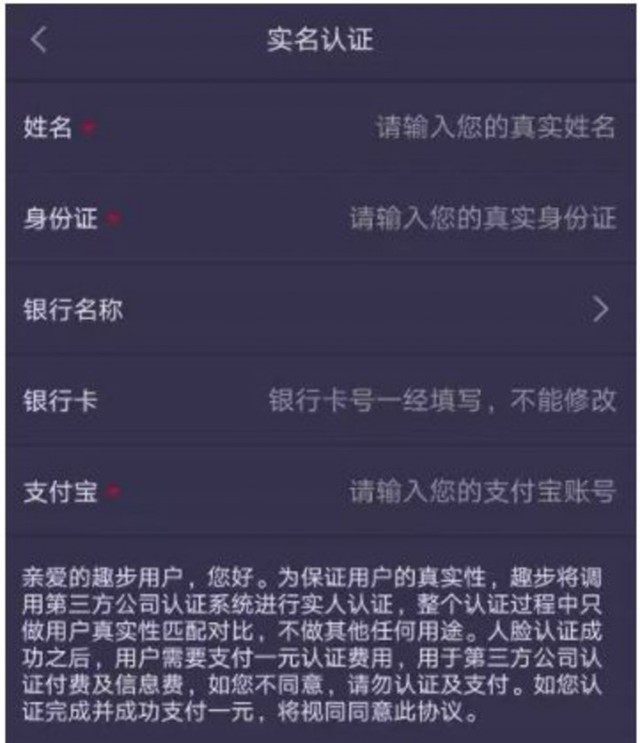
Task: Select the 银行卡 card number field
Action: tap(321, 401)
